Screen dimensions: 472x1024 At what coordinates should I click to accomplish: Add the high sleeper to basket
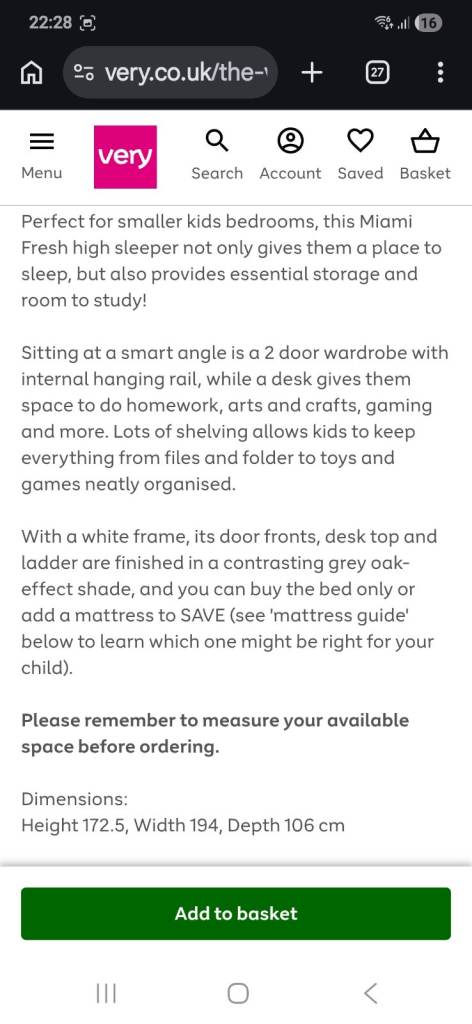(236, 913)
